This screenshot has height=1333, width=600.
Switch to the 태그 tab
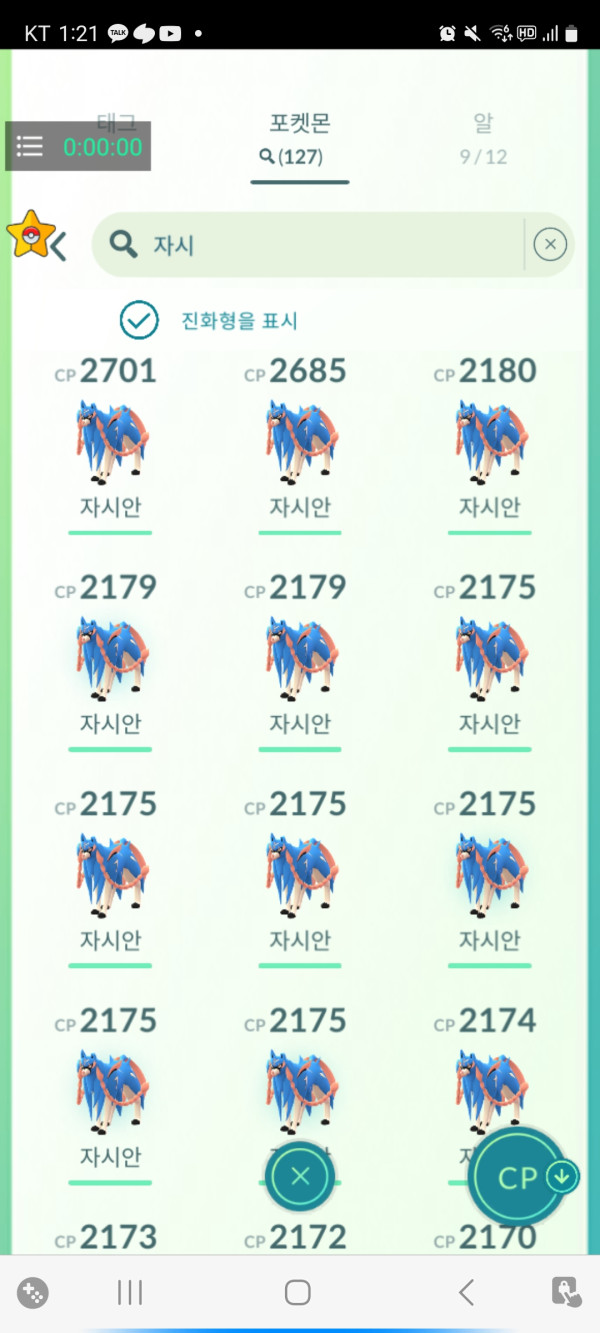[117, 124]
